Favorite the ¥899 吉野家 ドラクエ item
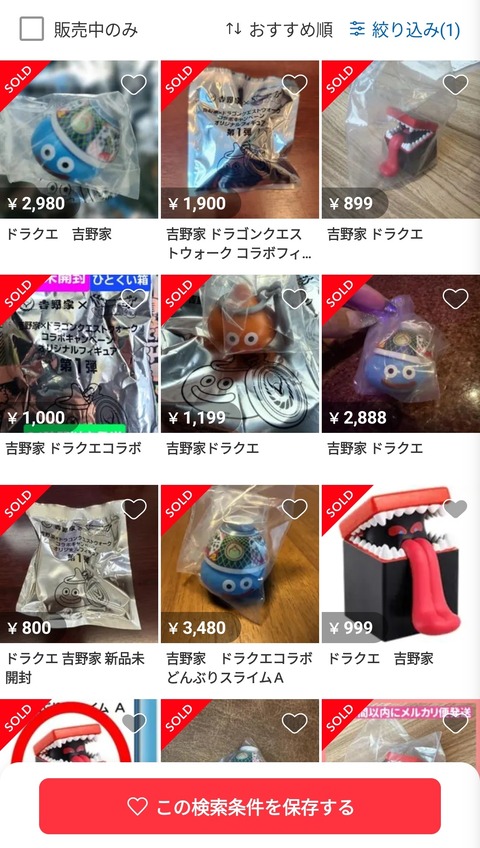The width and height of the screenshot is (480, 848). click(x=455, y=84)
